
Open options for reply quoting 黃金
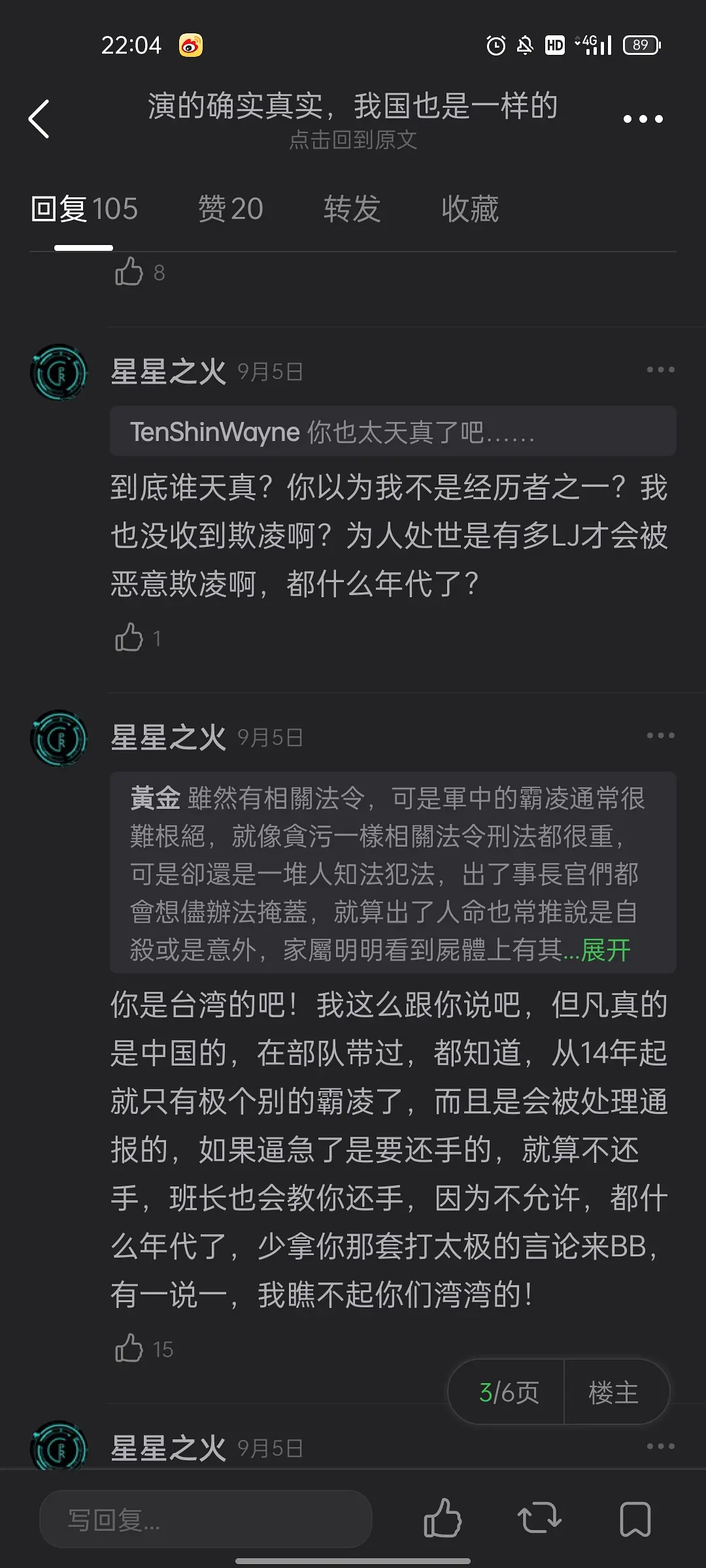pyautogui.click(x=660, y=736)
